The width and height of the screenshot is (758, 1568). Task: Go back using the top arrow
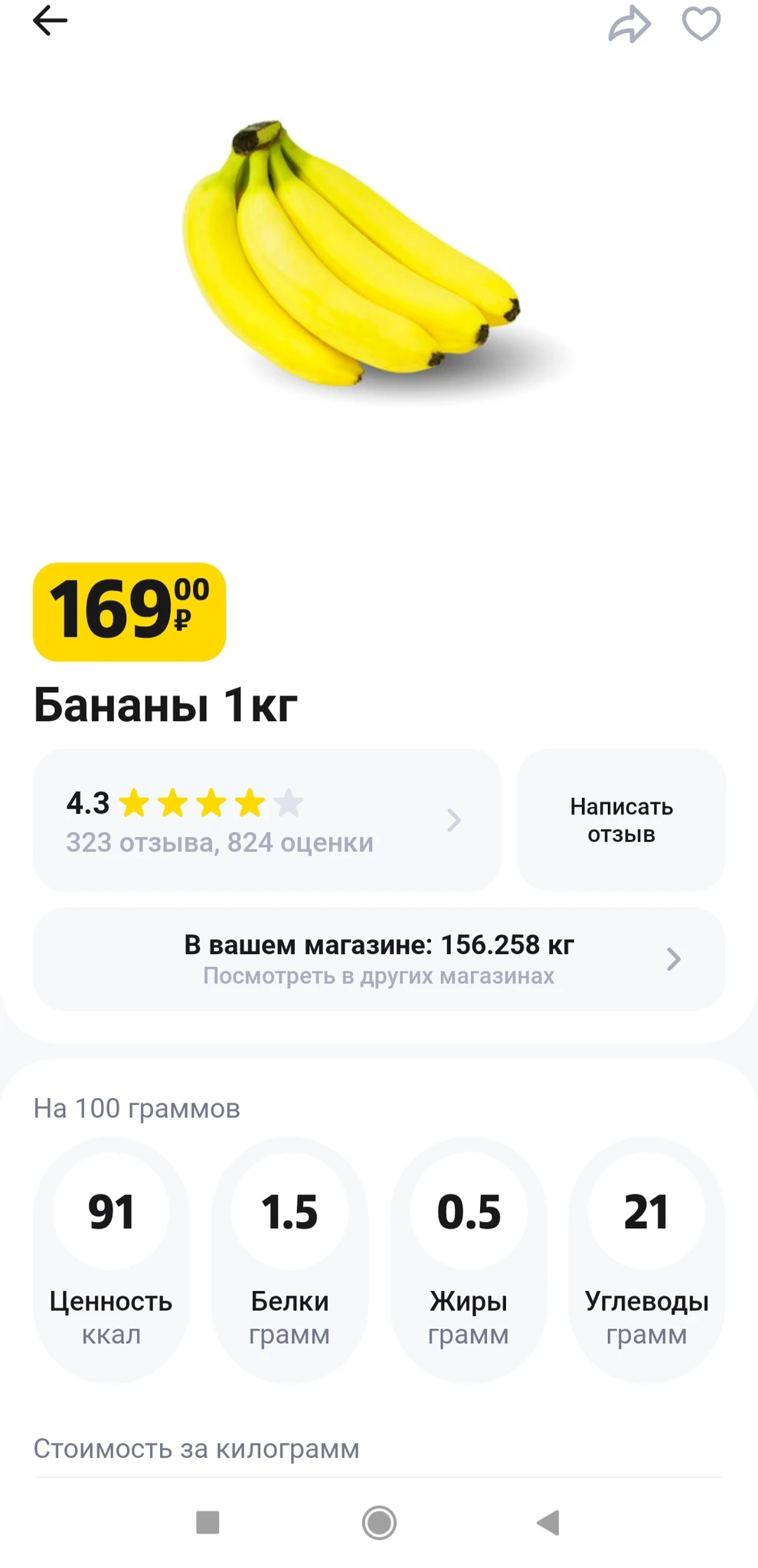coord(51,21)
